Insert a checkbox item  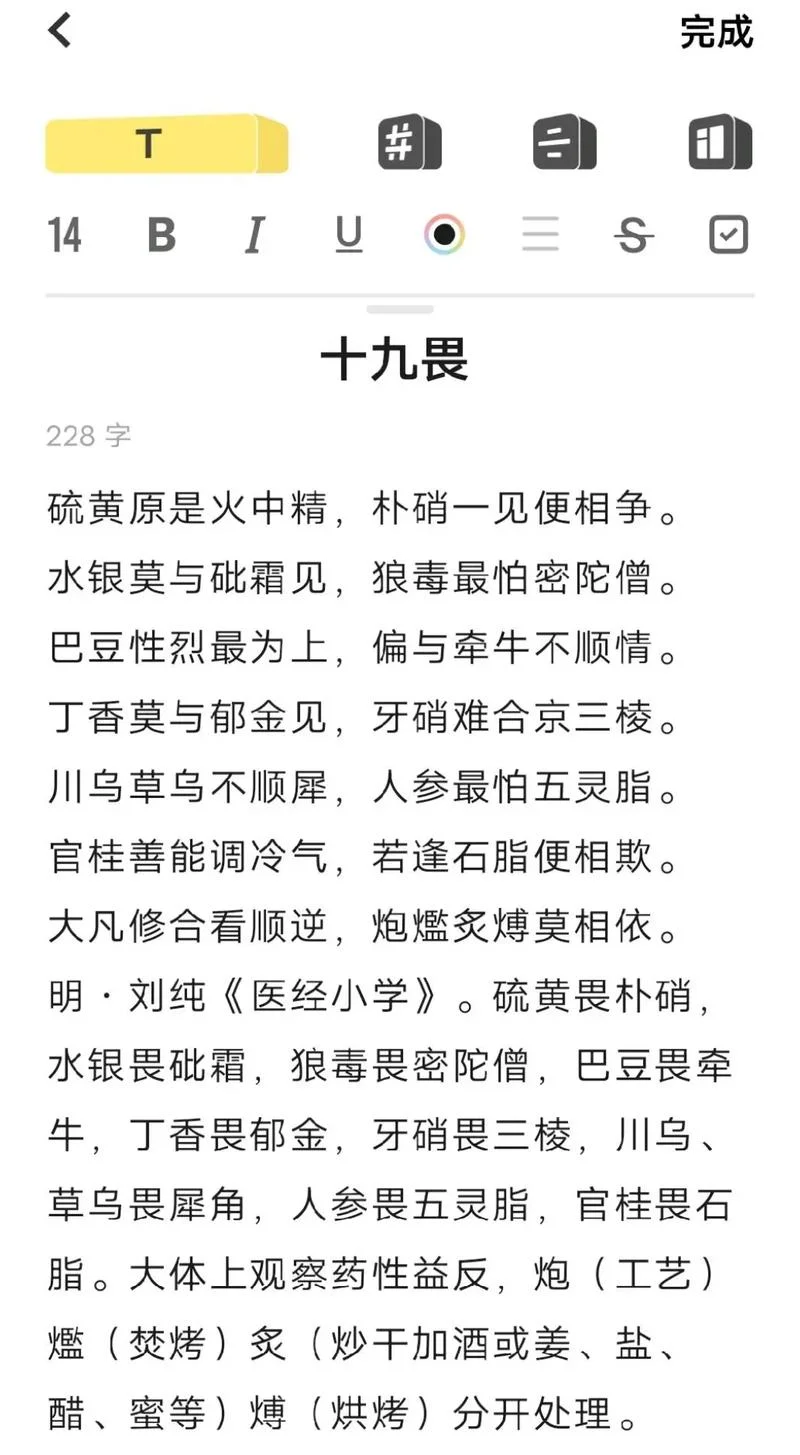tap(728, 235)
